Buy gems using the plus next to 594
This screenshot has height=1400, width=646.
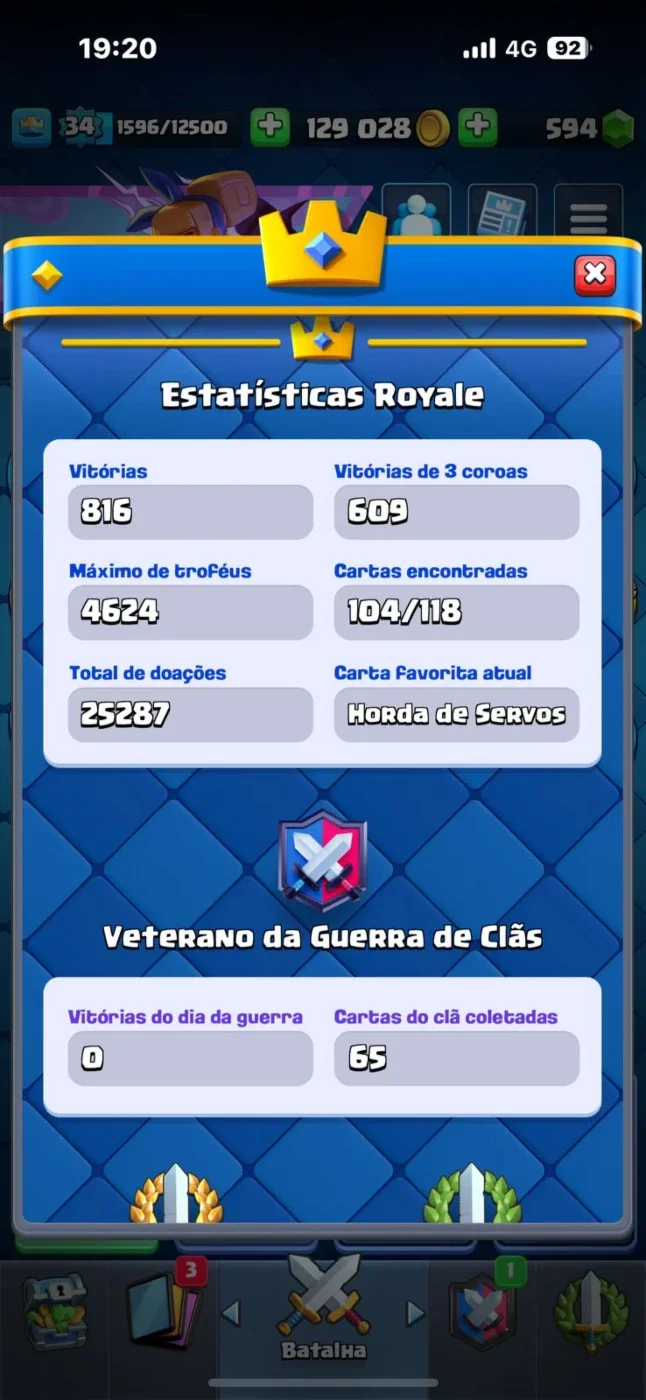pos(478,128)
